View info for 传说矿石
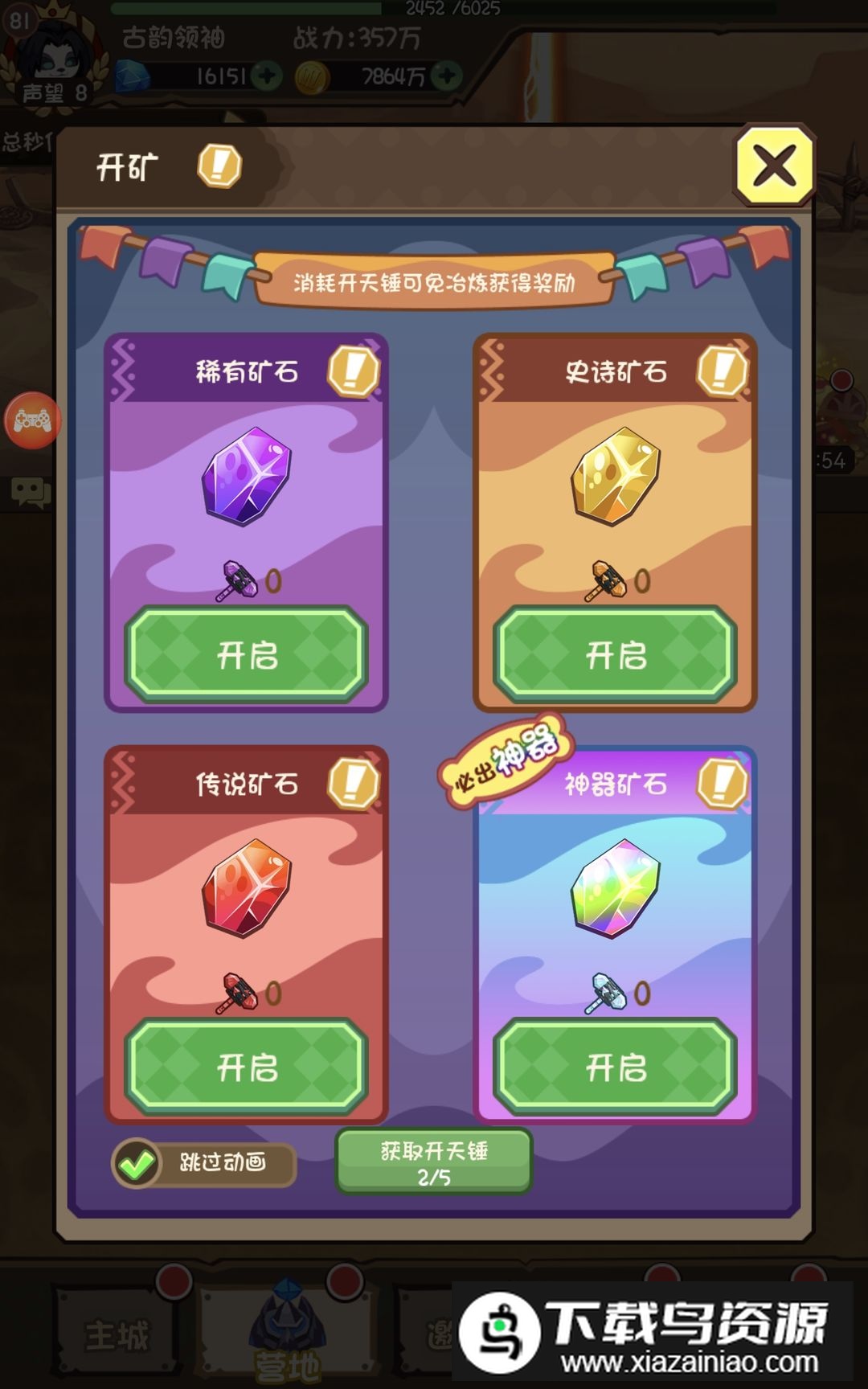 353,783
